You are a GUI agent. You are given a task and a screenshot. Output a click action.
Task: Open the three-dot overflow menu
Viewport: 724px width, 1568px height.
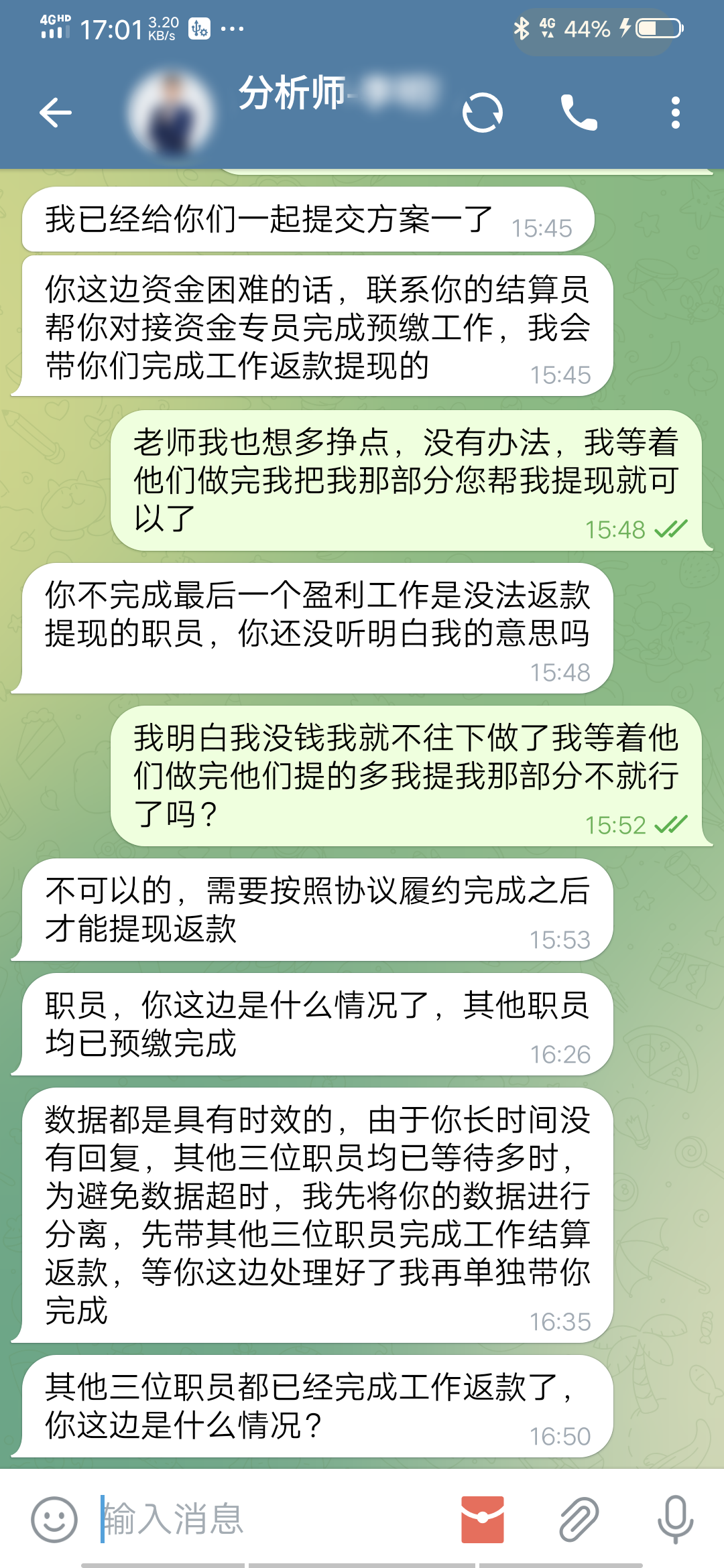[675, 112]
